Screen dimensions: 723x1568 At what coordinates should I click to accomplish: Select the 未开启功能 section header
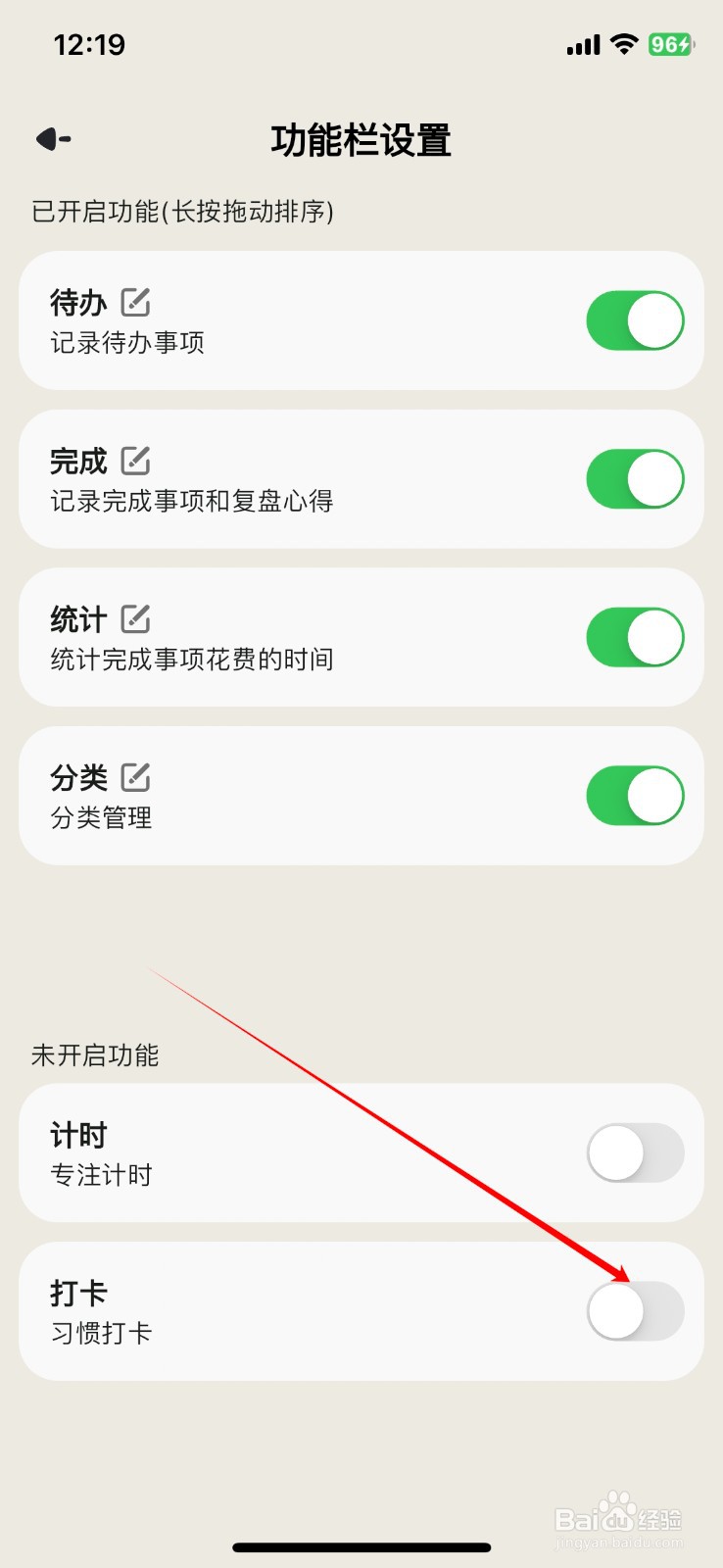tap(94, 1055)
